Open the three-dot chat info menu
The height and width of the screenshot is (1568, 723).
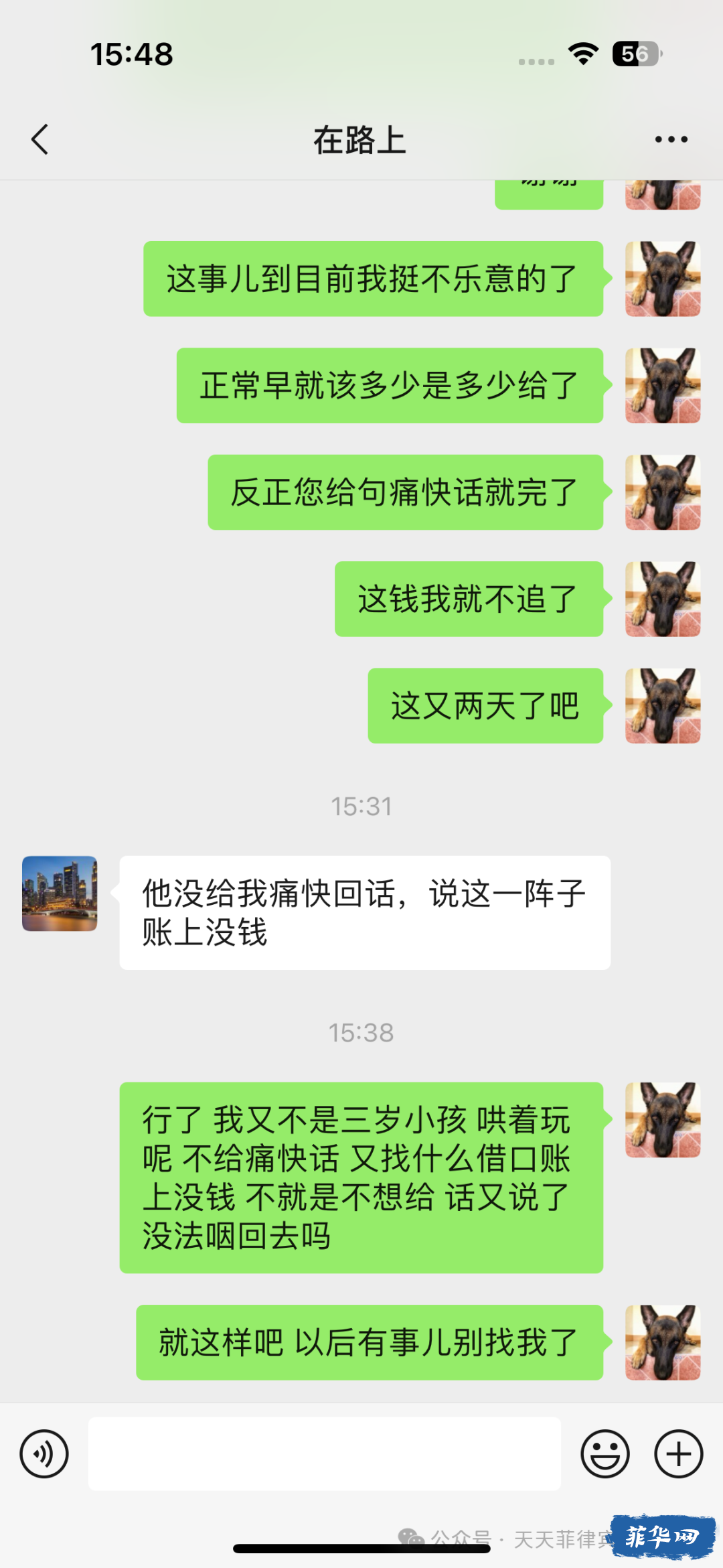[671, 139]
